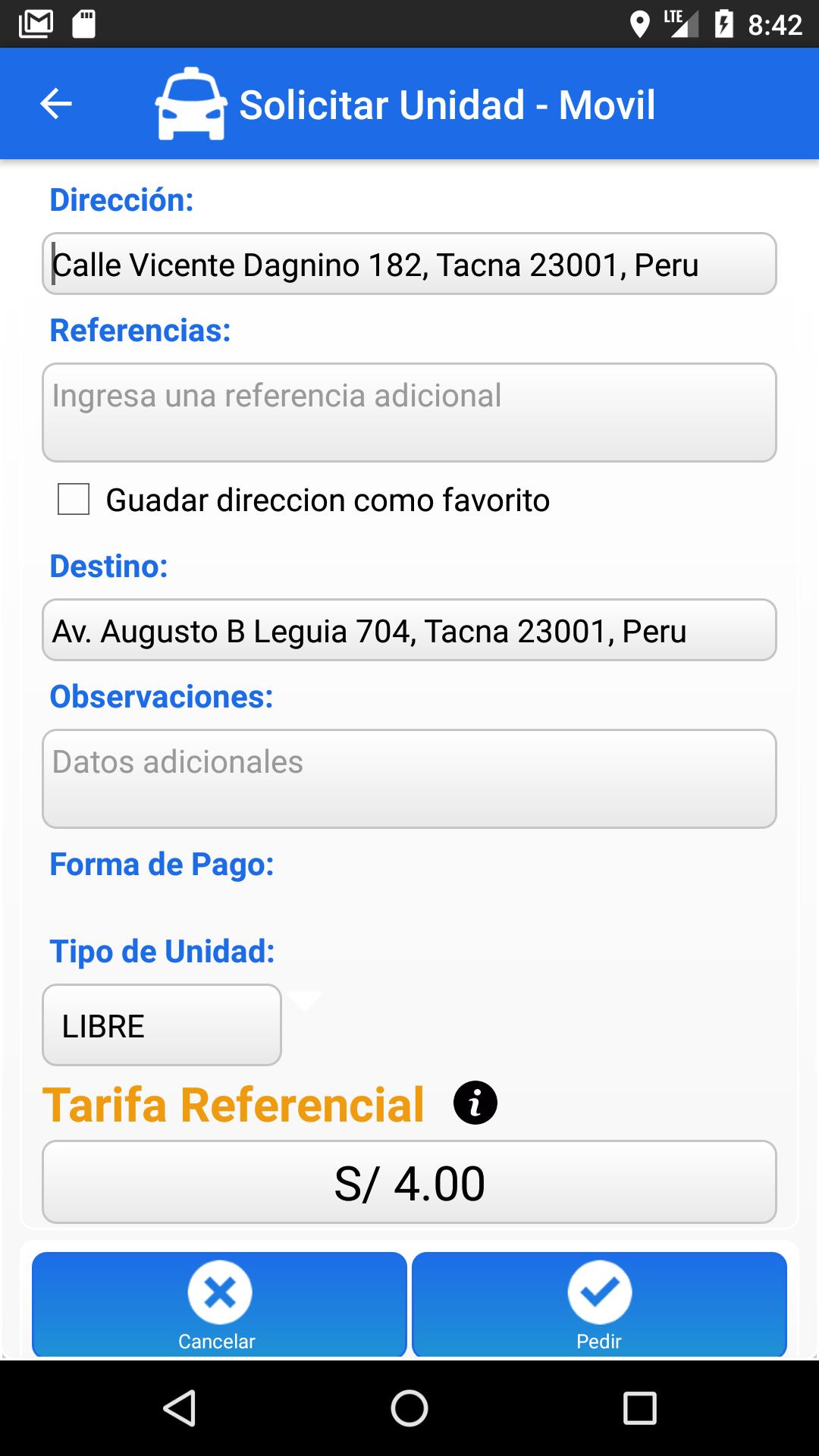
Task: Go back using the header arrow
Action: 56,104
